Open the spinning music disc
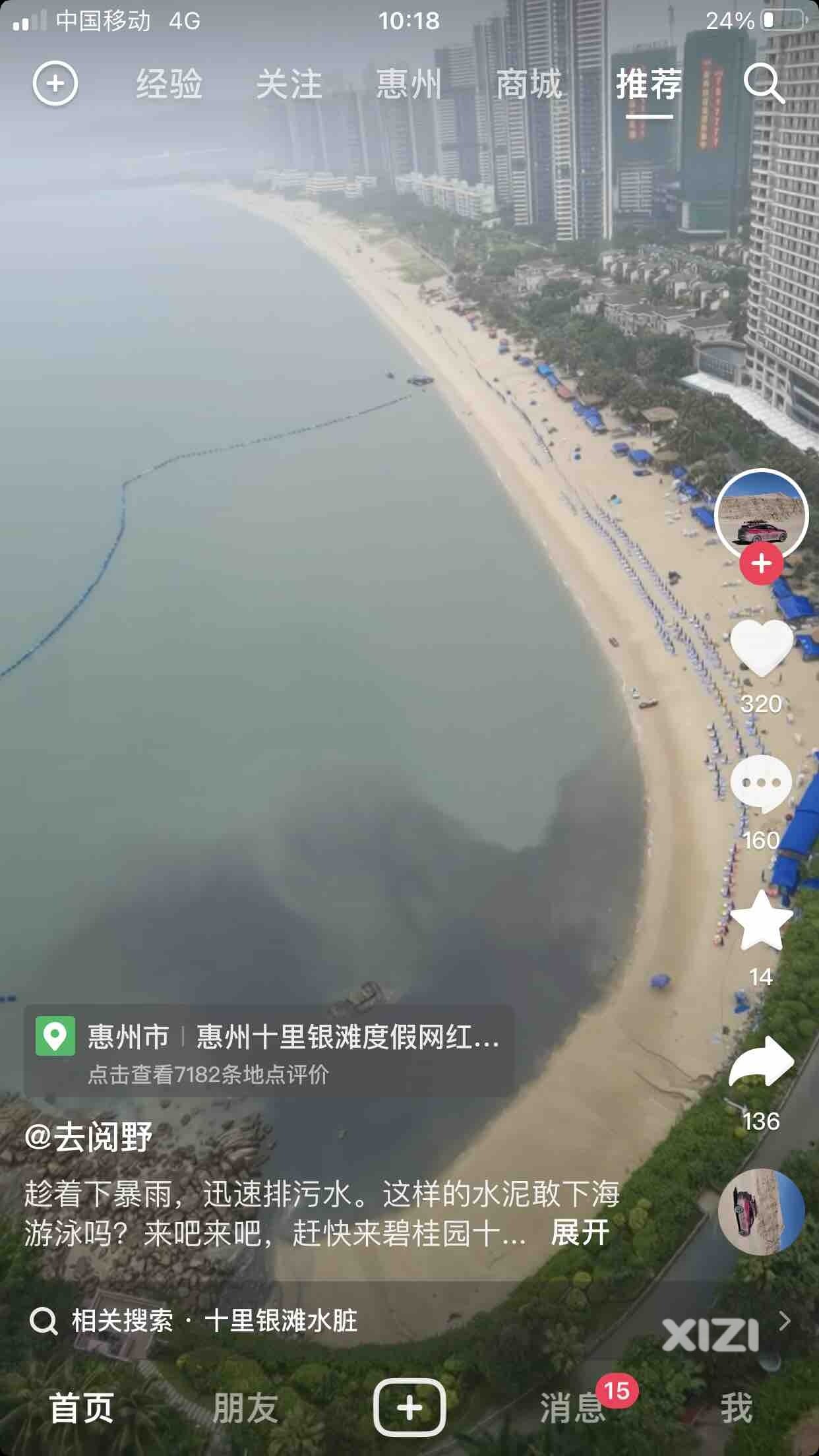The height and width of the screenshot is (1456, 819). pos(762,1212)
